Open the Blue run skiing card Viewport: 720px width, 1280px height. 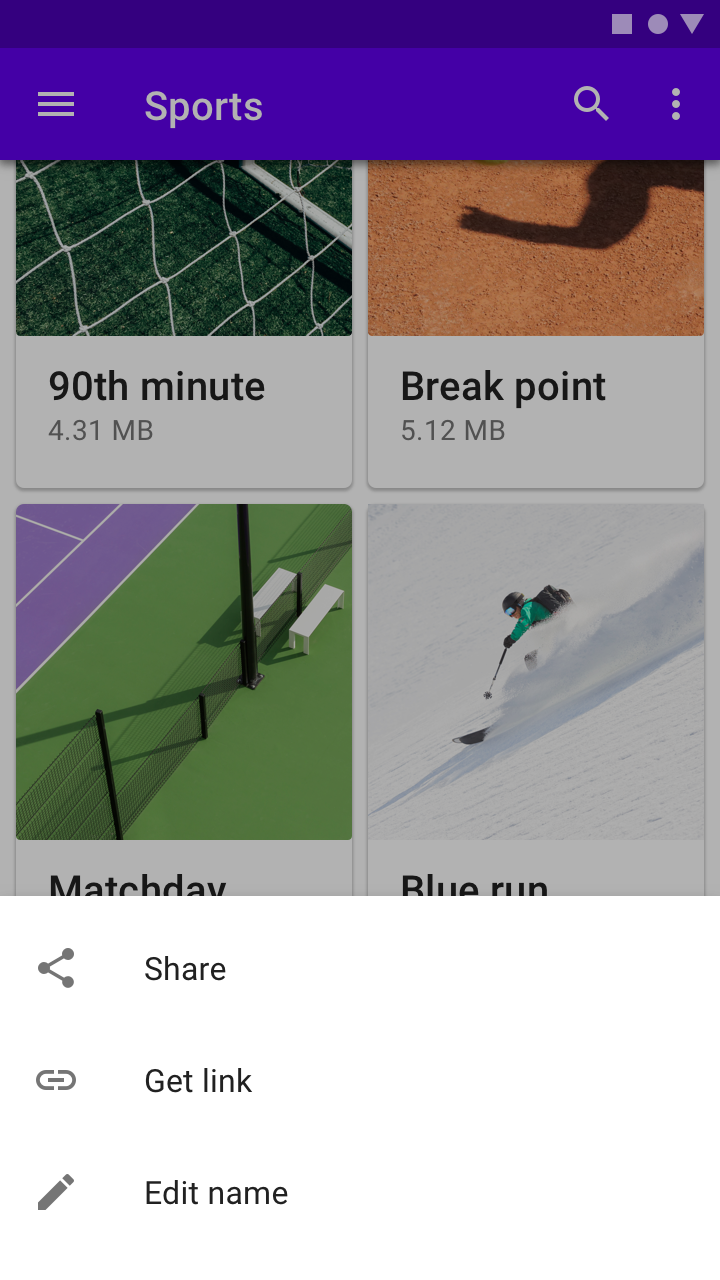(536, 700)
